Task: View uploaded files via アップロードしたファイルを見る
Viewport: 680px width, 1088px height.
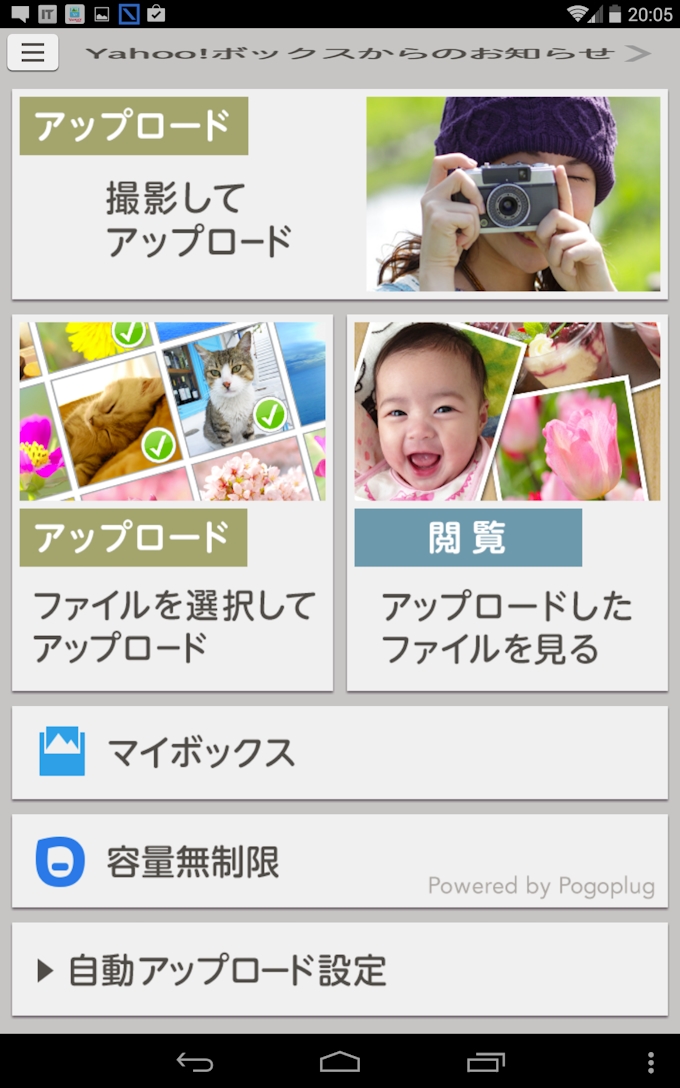Action: 507,503
